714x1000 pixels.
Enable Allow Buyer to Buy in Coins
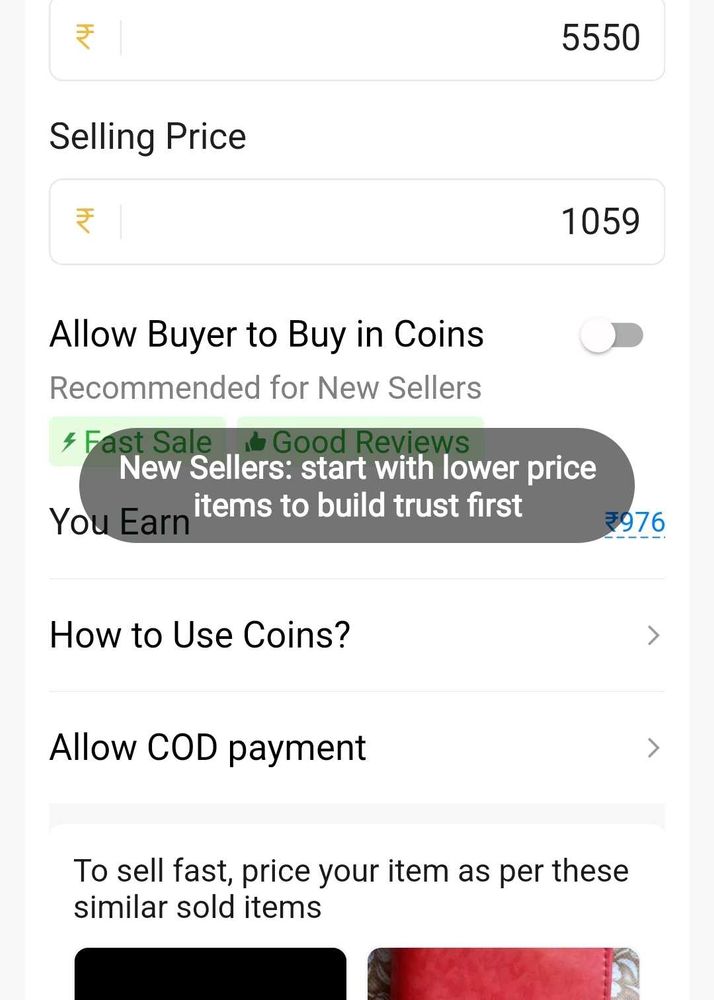coord(612,336)
